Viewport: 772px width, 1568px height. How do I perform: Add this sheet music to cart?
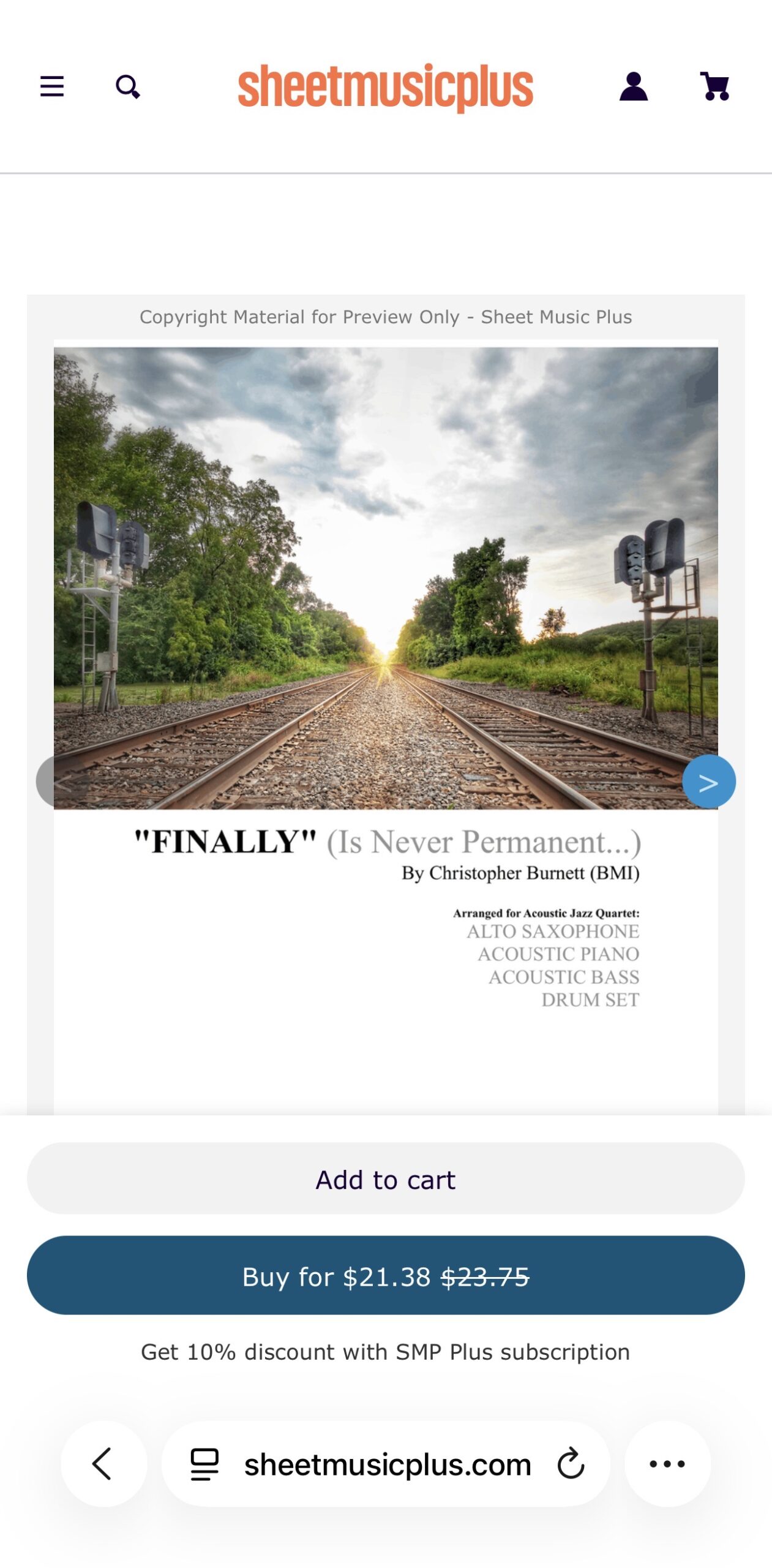pos(385,1178)
